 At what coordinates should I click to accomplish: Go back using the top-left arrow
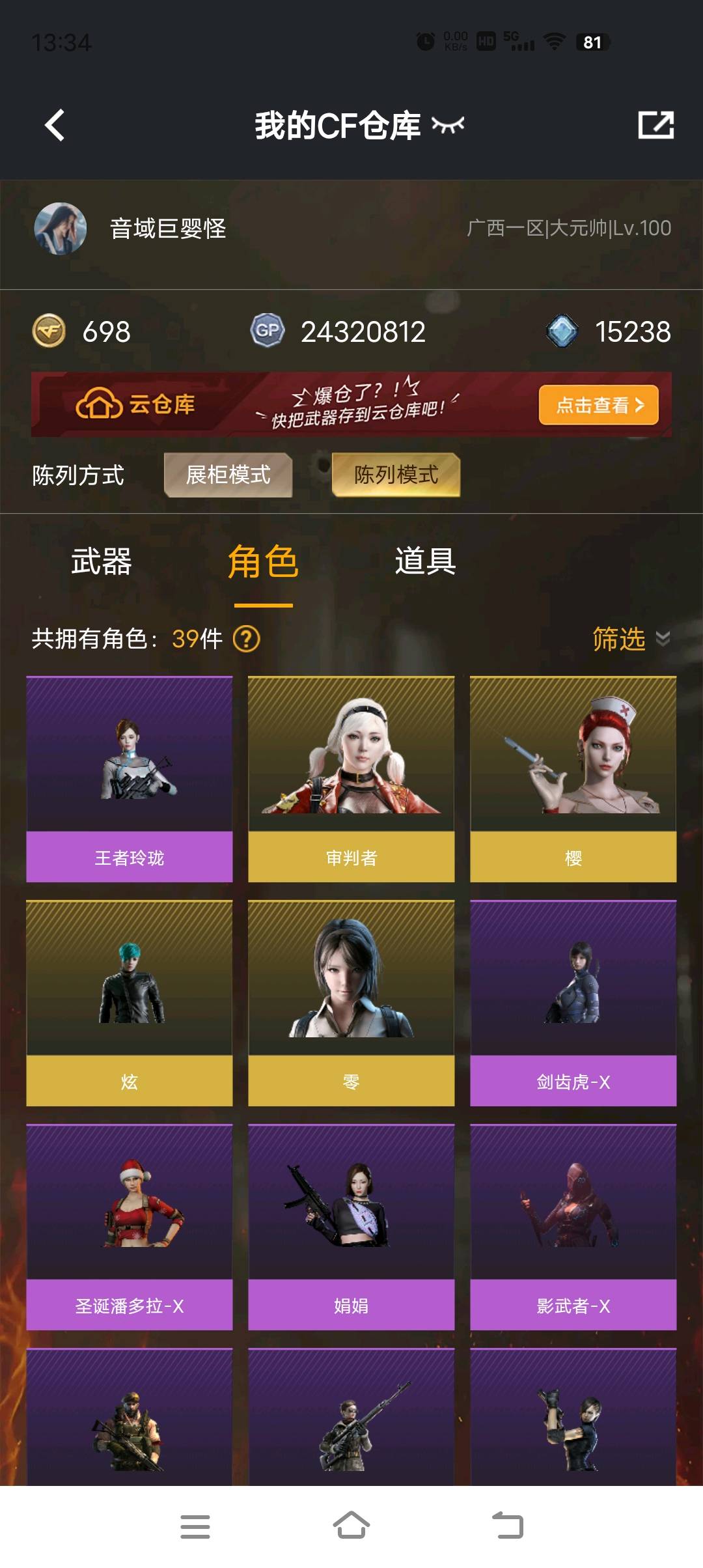[x=55, y=125]
